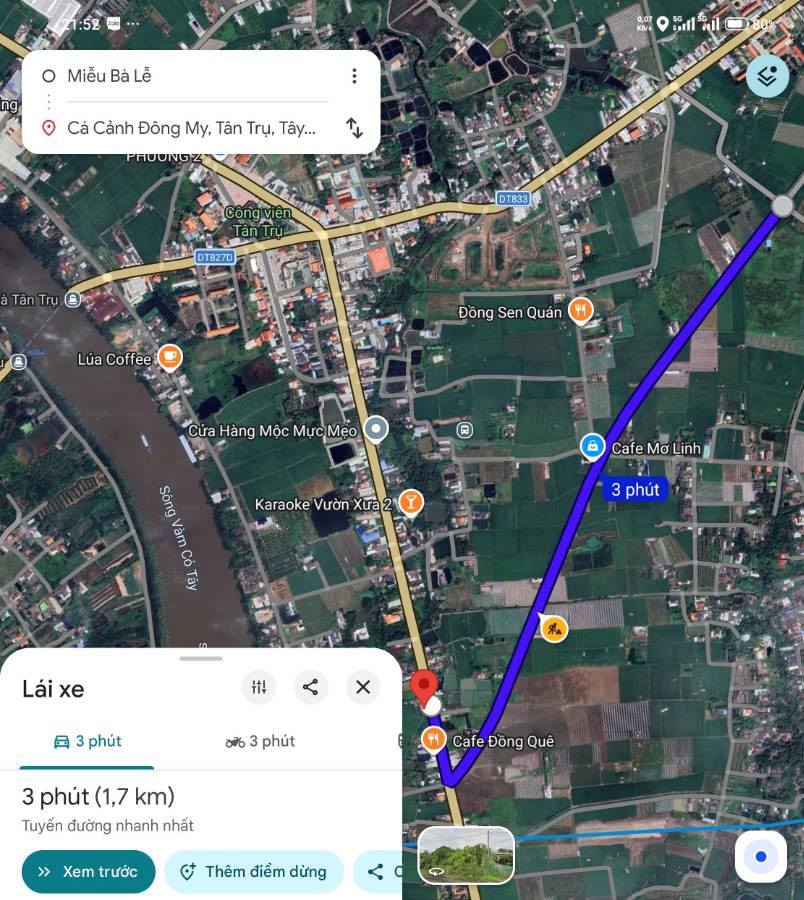Click the bus stop icon near the route
The width and height of the screenshot is (804, 900).
pyautogui.click(x=462, y=429)
